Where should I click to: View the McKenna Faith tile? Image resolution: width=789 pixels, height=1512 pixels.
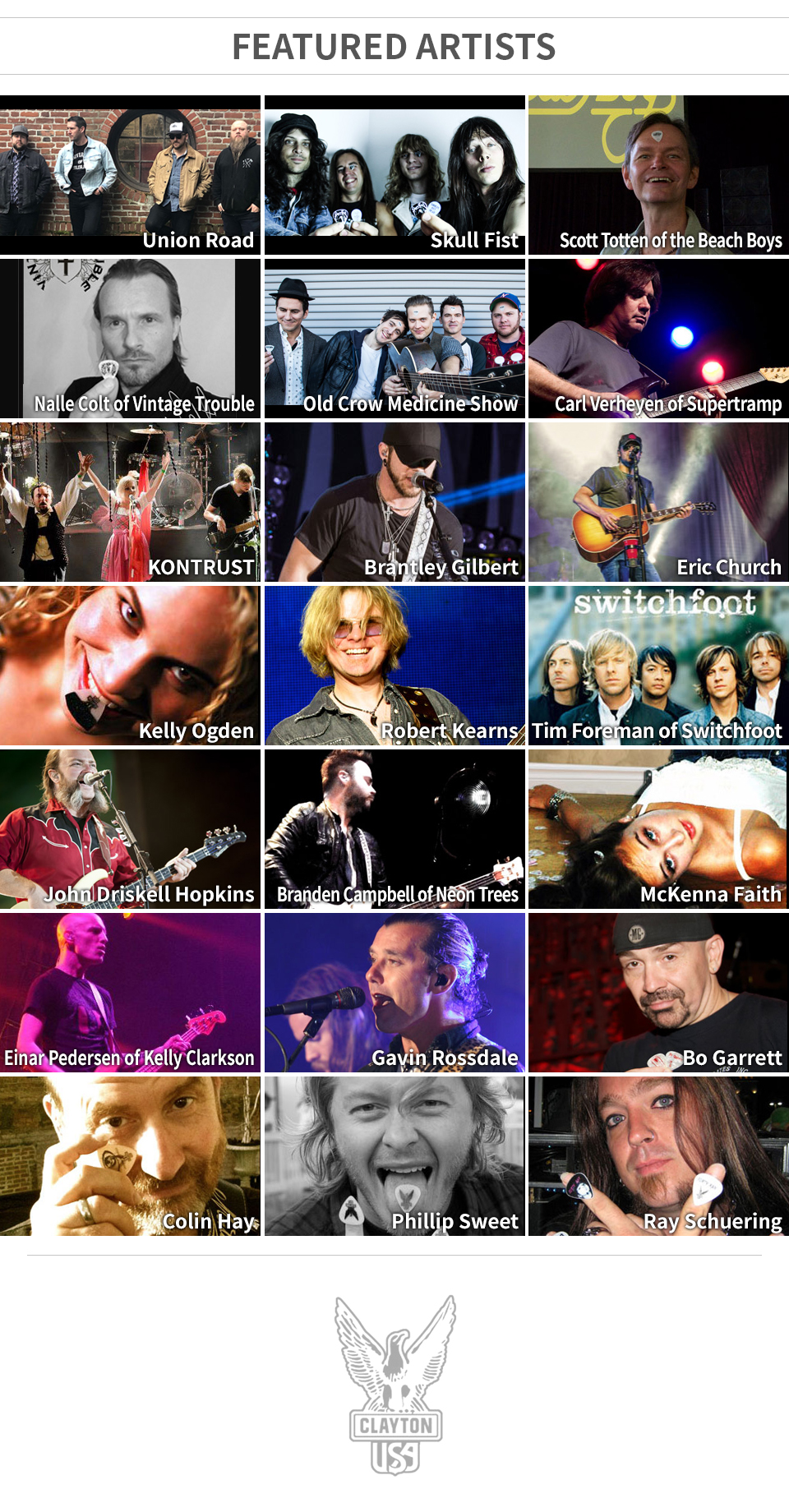tap(659, 829)
